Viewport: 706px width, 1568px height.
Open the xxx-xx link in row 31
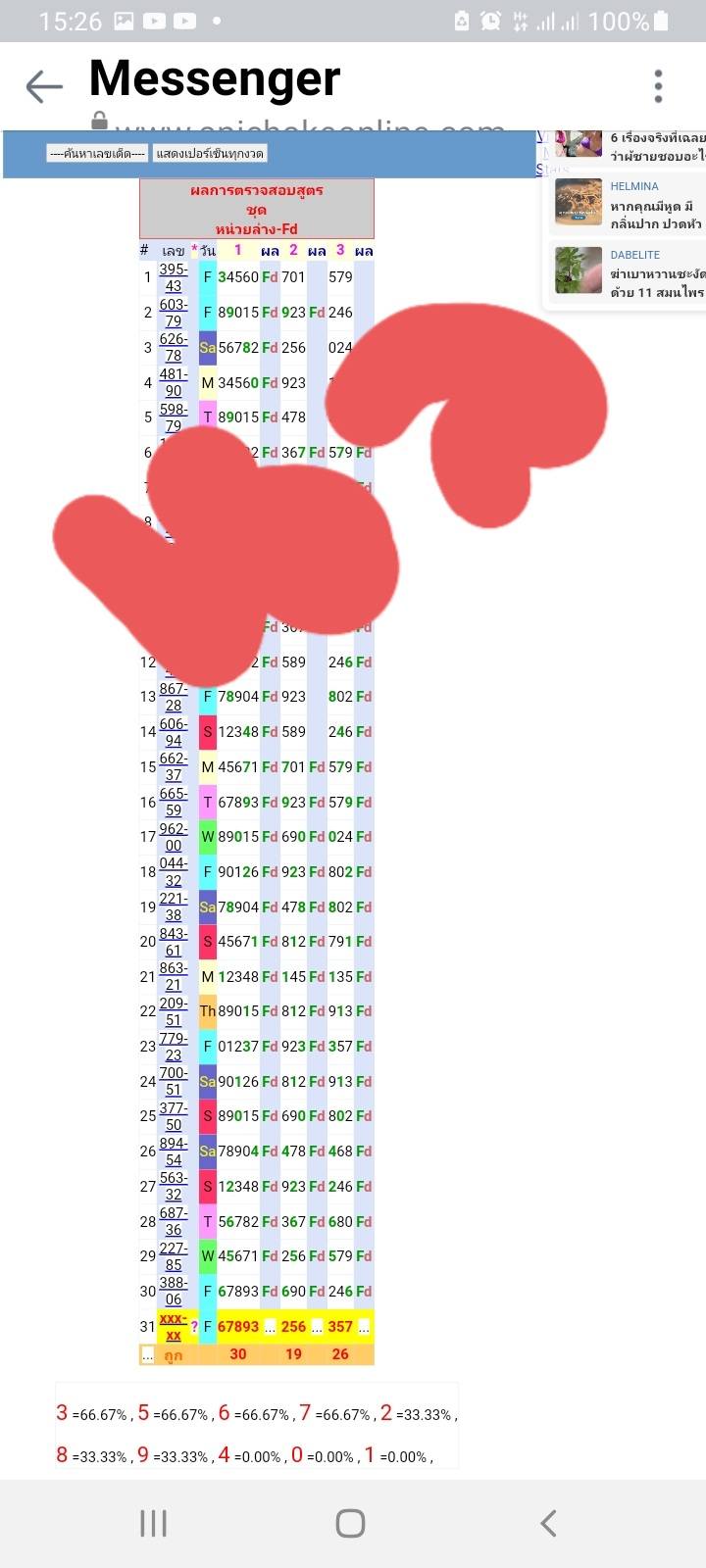(x=174, y=1327)
